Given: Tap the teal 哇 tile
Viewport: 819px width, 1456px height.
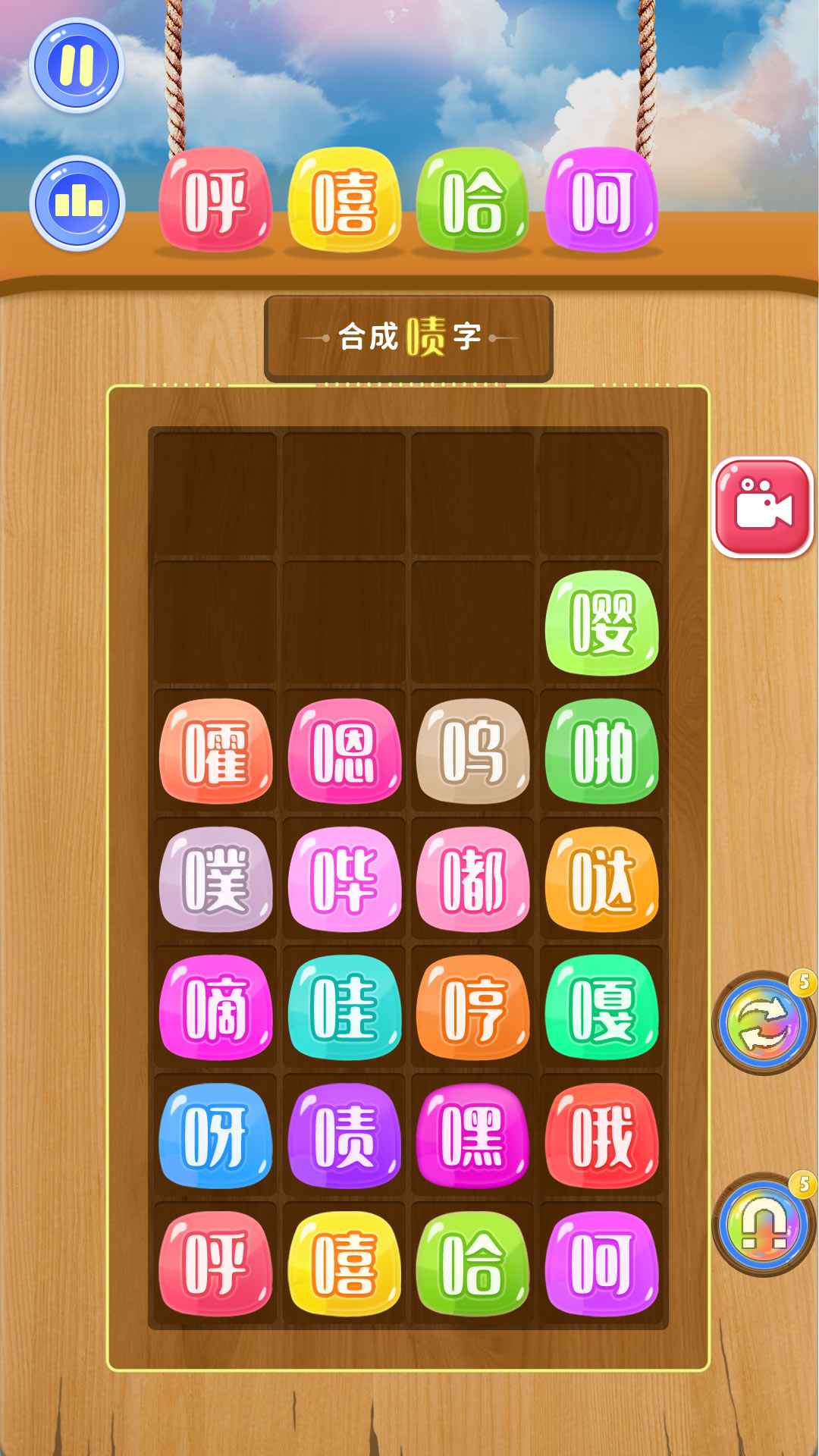Looking at the screenshot, I should pos(344,1008).
